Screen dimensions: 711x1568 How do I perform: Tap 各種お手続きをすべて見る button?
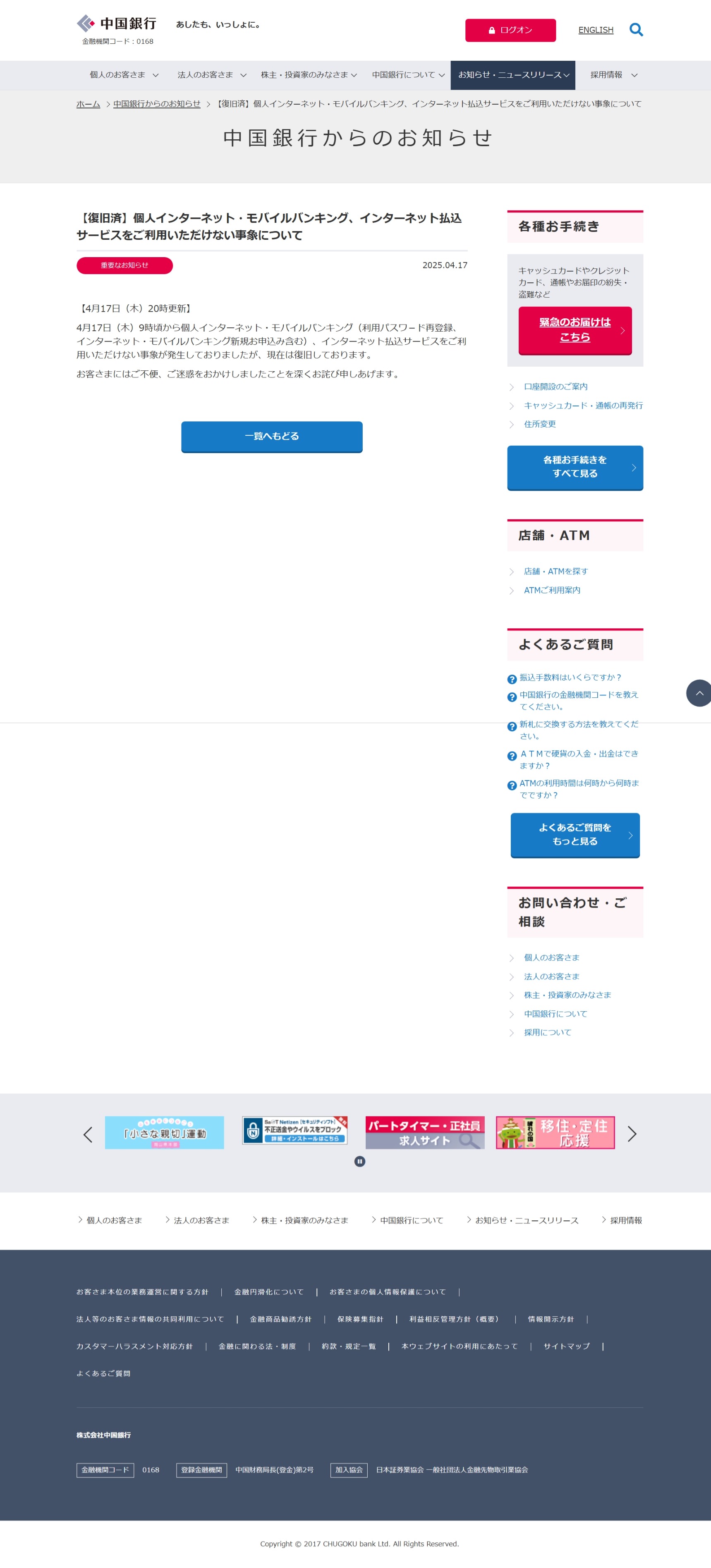[575, 467]
